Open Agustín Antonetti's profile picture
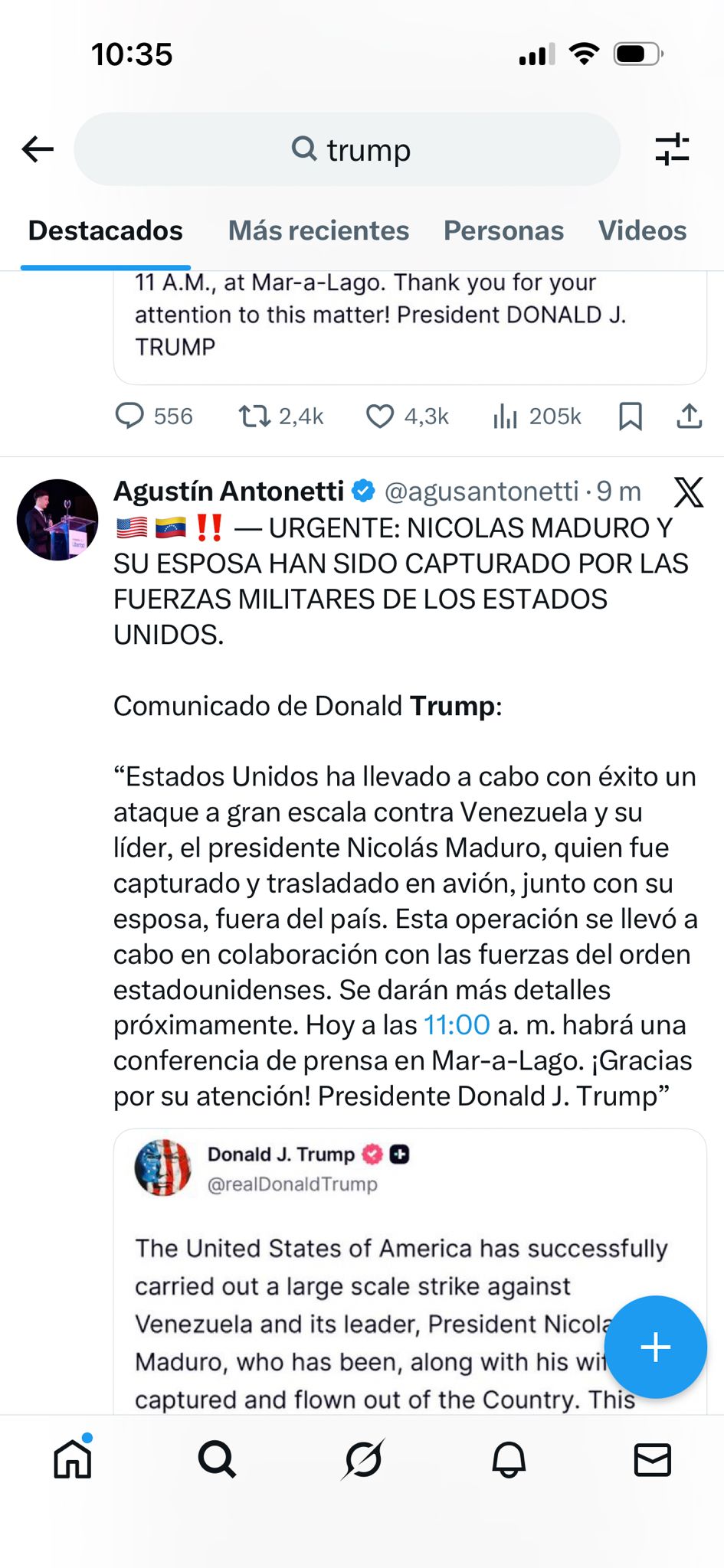This screenshot has height=1568, width=724. click(x=57, y=520)
